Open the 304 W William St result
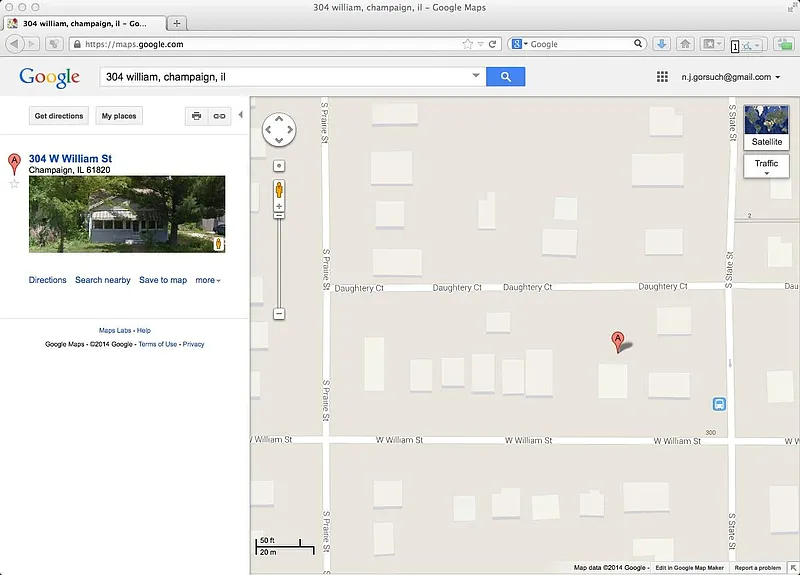Viewport: 800px width, 575px height. click(70, 159)
